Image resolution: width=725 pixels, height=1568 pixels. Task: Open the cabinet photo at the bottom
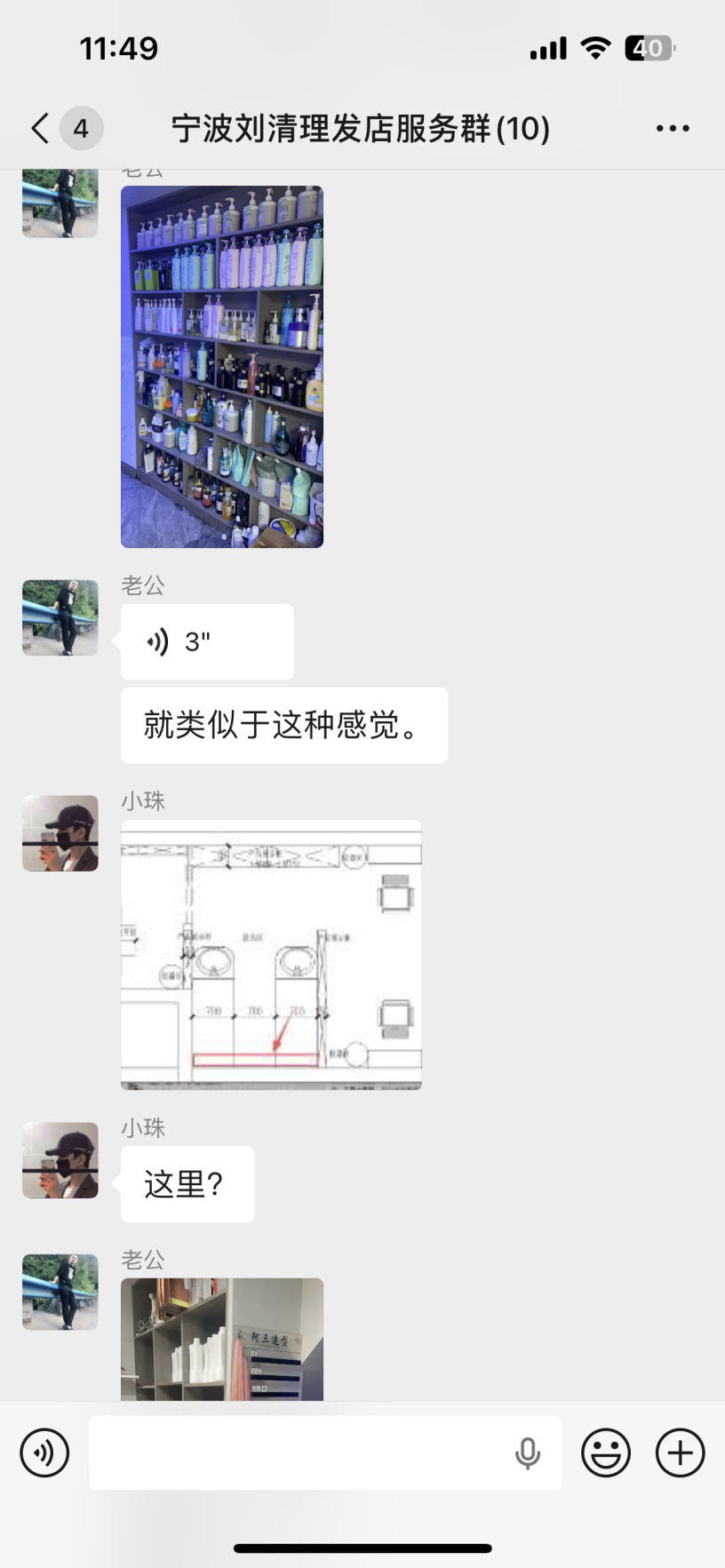coord(222,1339)
